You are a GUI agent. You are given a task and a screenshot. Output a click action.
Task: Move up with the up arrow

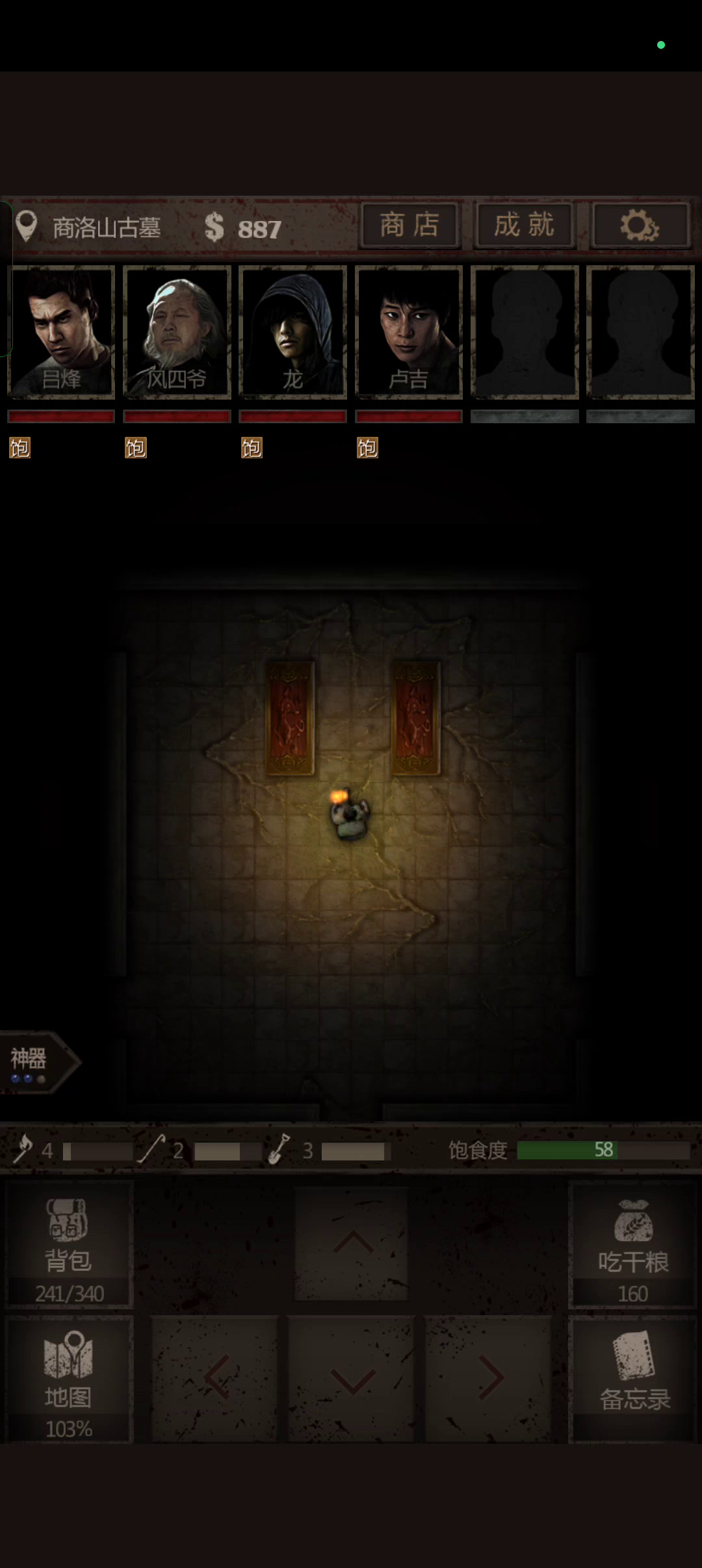(x=352, y=1244)
